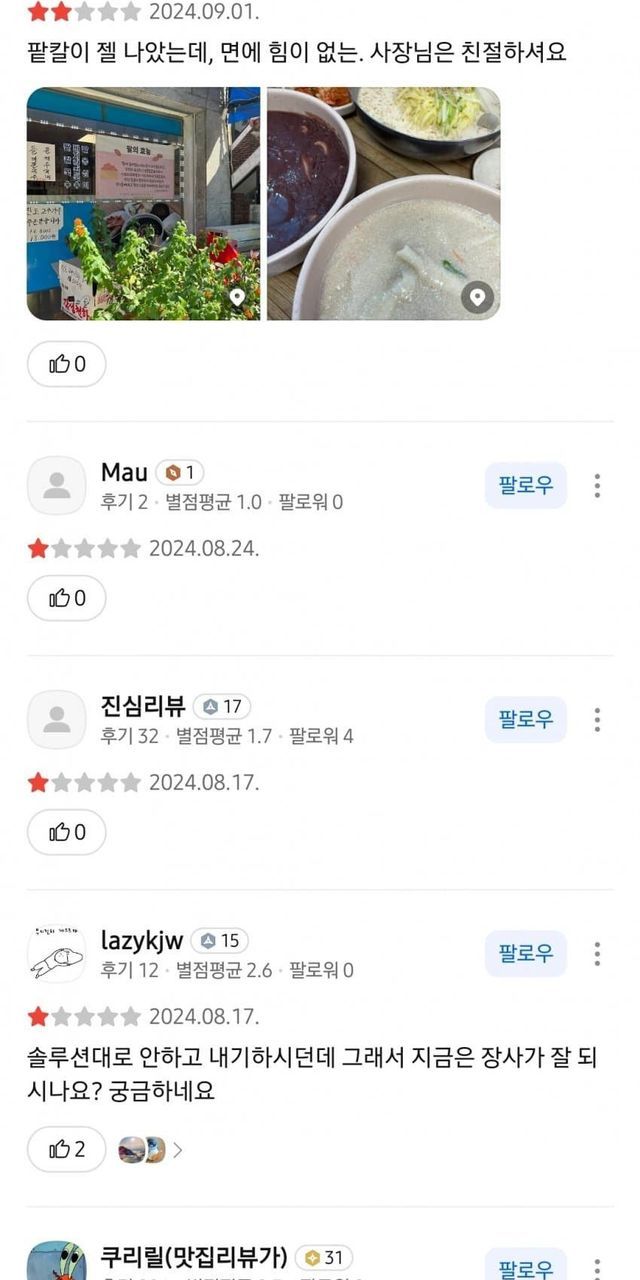Image resolution: width=640 pixels, height=1280 pixels.
Task: Open overflow menu for Mau's review
Action: pos(597,486)
